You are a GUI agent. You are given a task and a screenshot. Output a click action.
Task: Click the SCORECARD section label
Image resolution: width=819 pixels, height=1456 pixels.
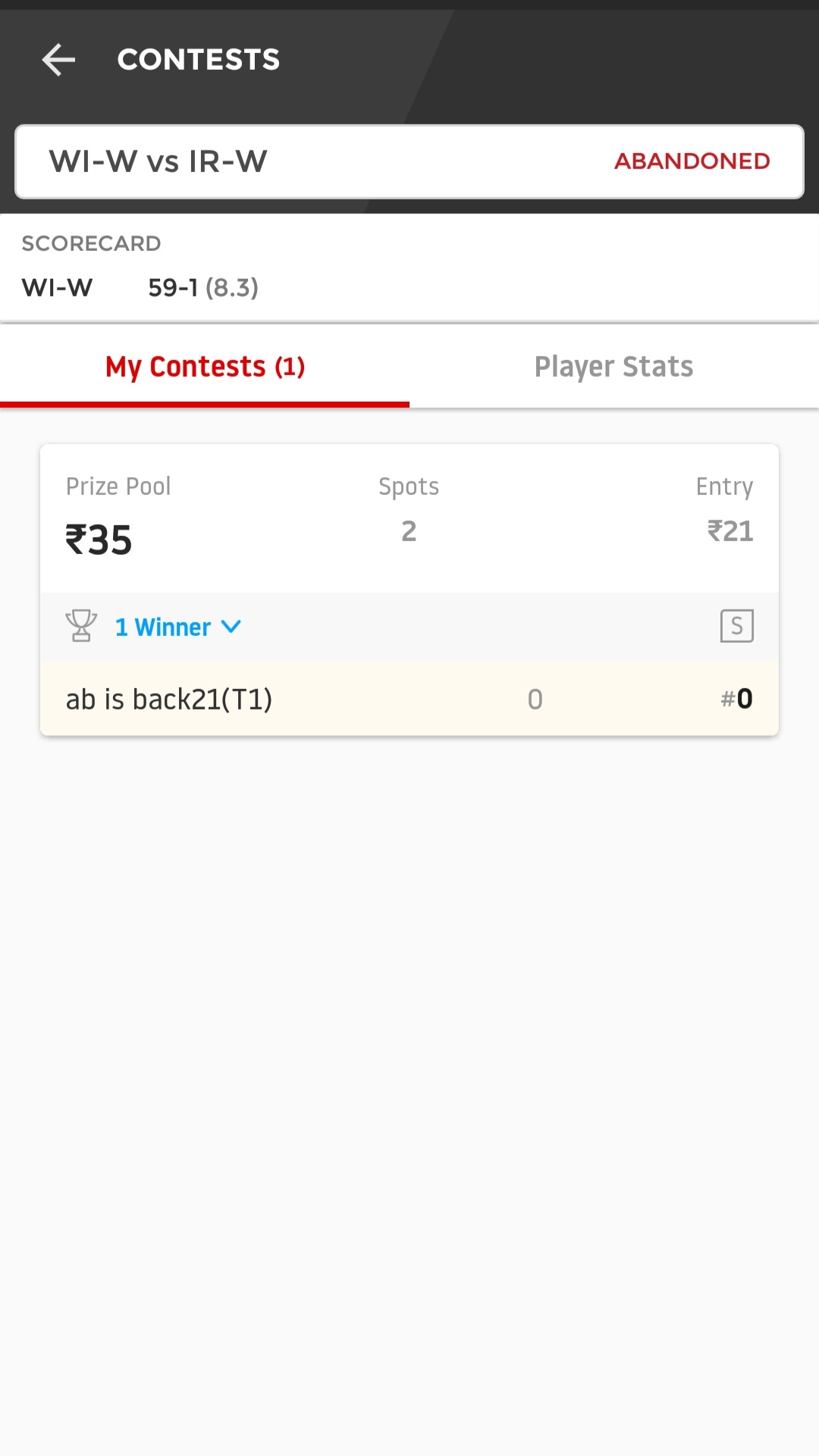(91, 243)
